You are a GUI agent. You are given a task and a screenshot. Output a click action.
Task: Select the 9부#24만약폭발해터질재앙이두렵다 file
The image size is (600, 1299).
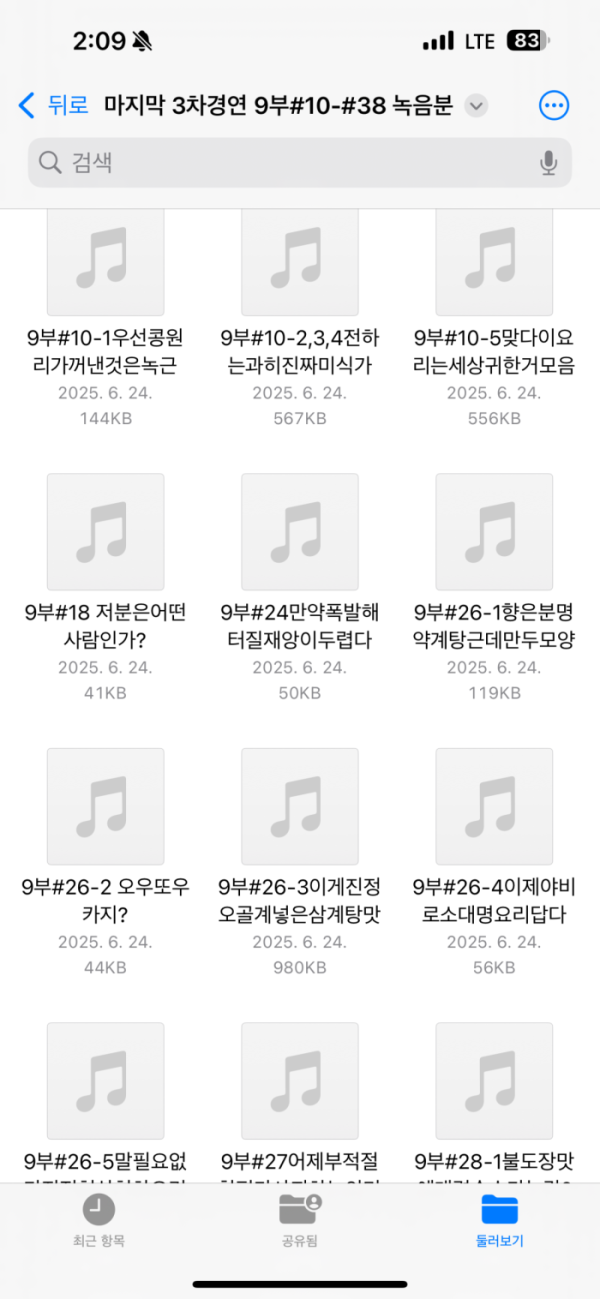coord(299,532)
